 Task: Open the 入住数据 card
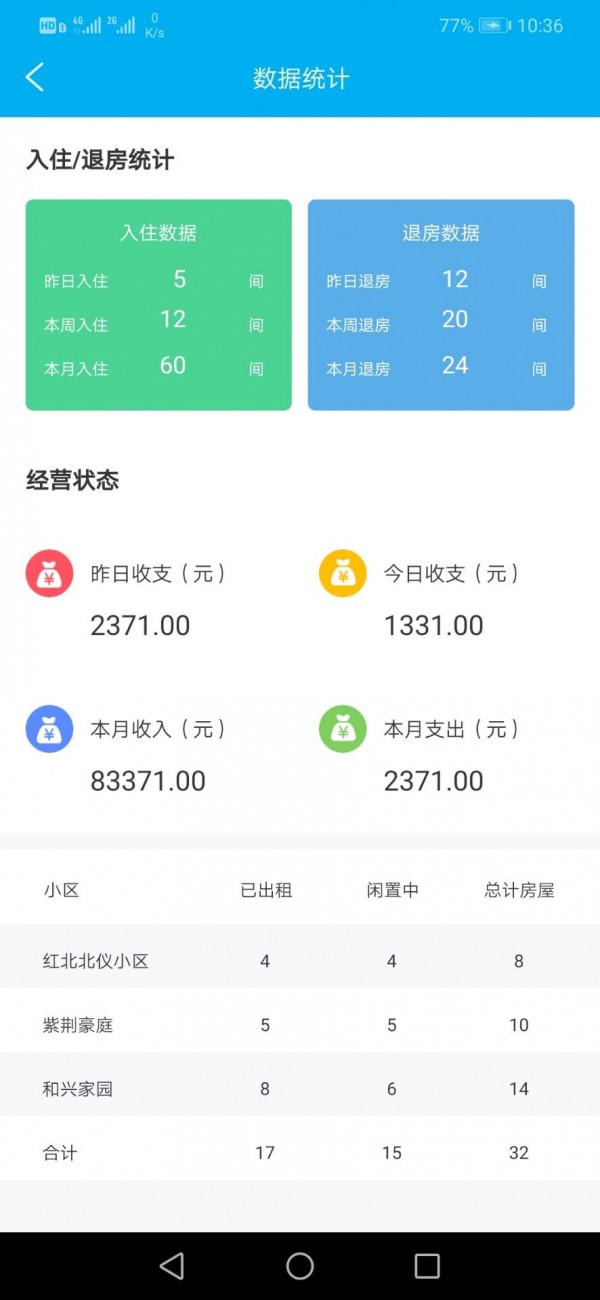click(158, 305)
